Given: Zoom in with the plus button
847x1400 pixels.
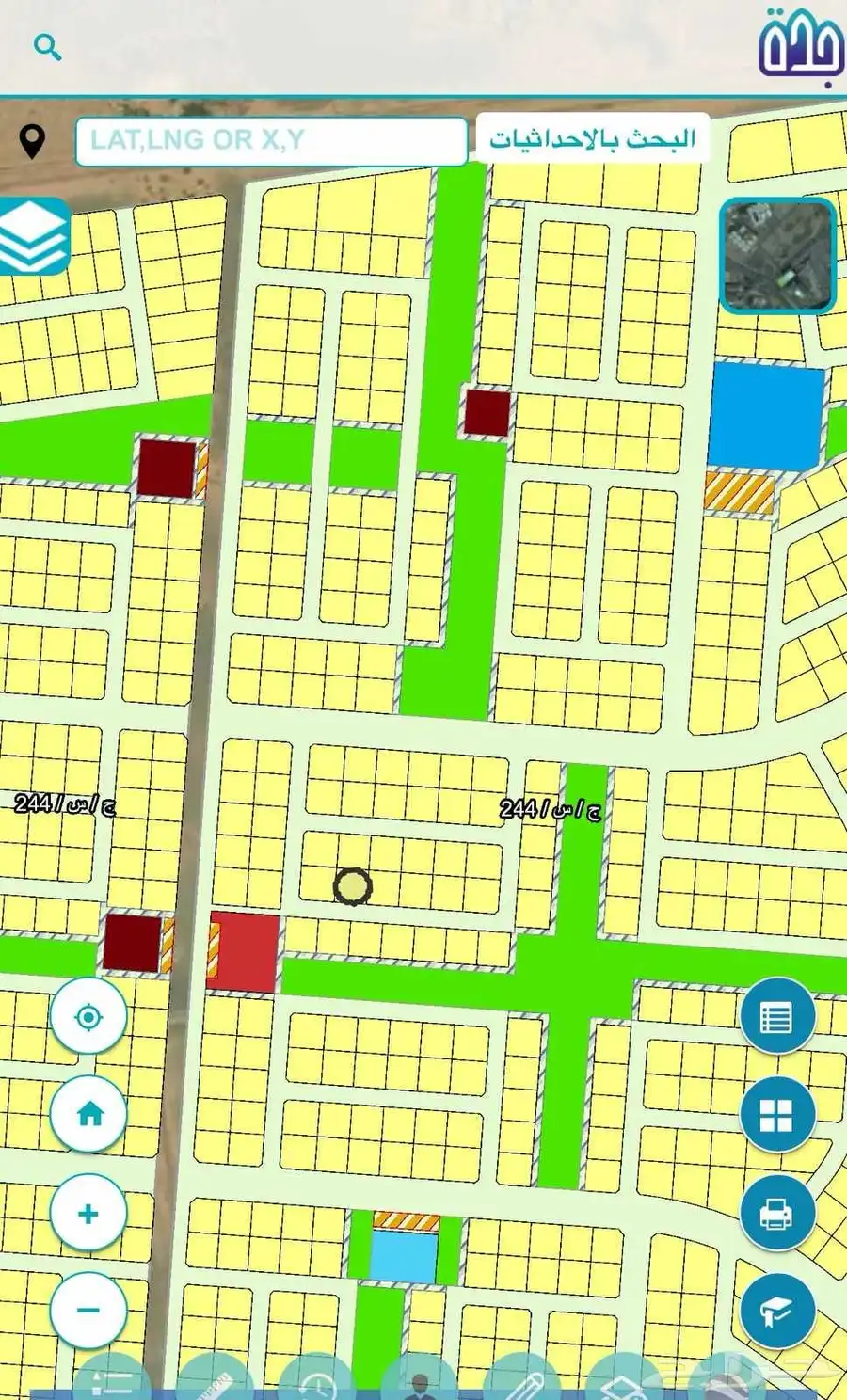Looking at the screenshot, I should pyautogui.click(x=88, y=1214).
